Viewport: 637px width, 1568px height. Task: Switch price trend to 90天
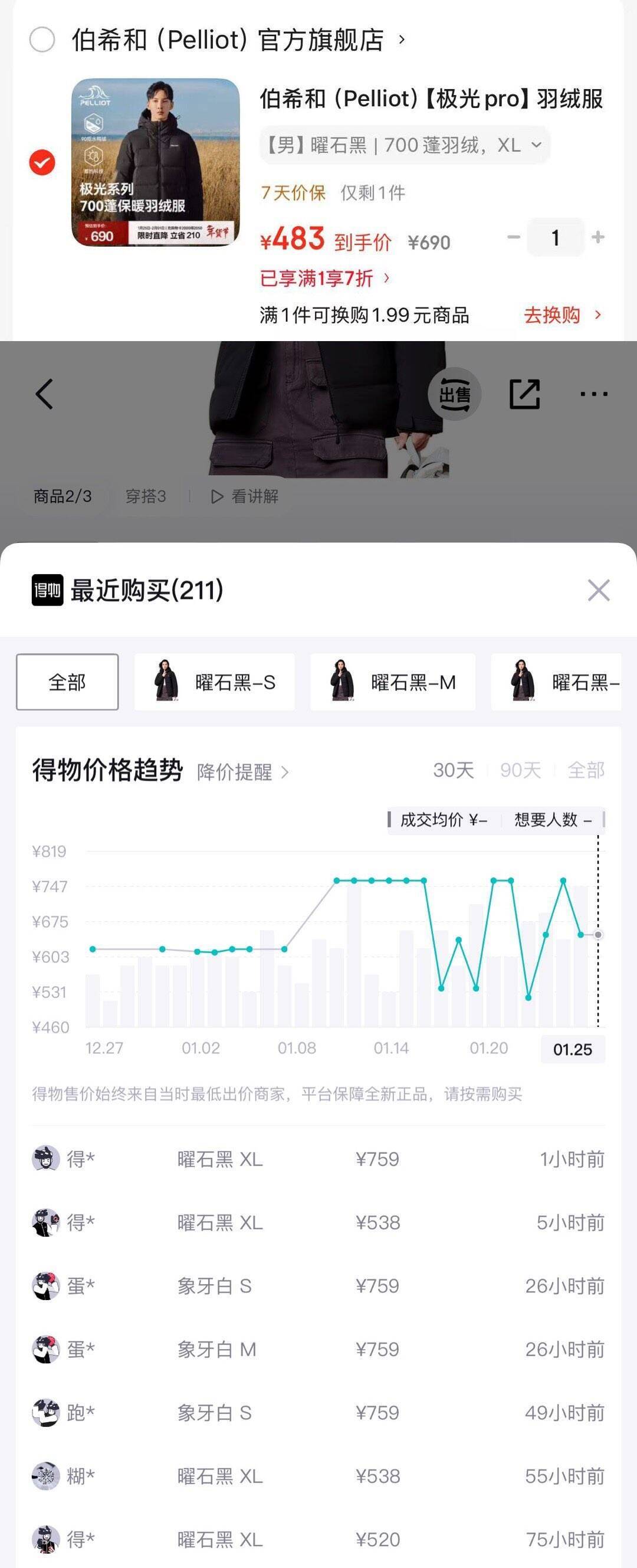click(x=520, y=770)
